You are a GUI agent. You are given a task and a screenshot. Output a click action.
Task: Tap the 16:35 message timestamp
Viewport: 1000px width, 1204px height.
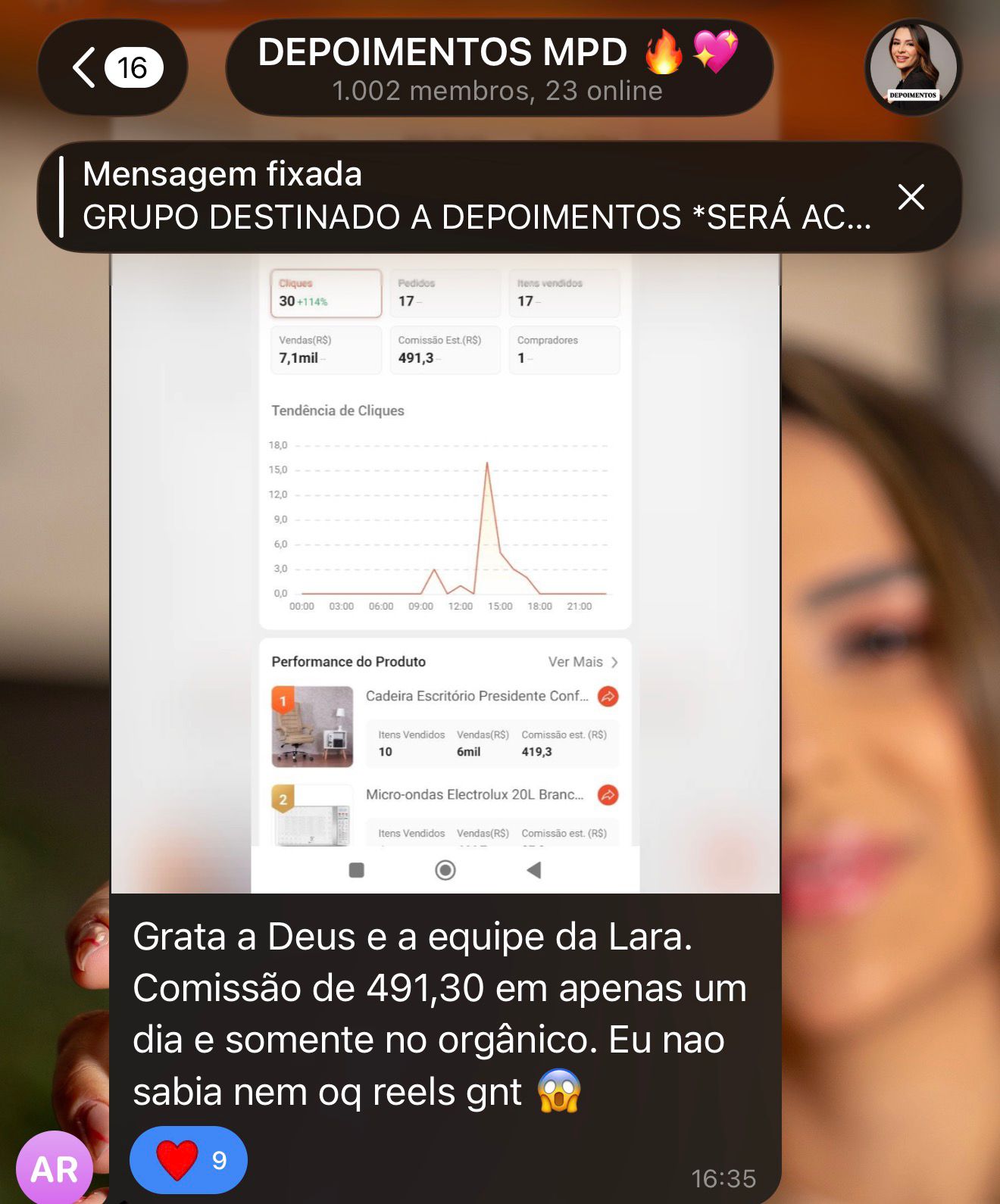pyautogui.click(x=723, y=1178)
